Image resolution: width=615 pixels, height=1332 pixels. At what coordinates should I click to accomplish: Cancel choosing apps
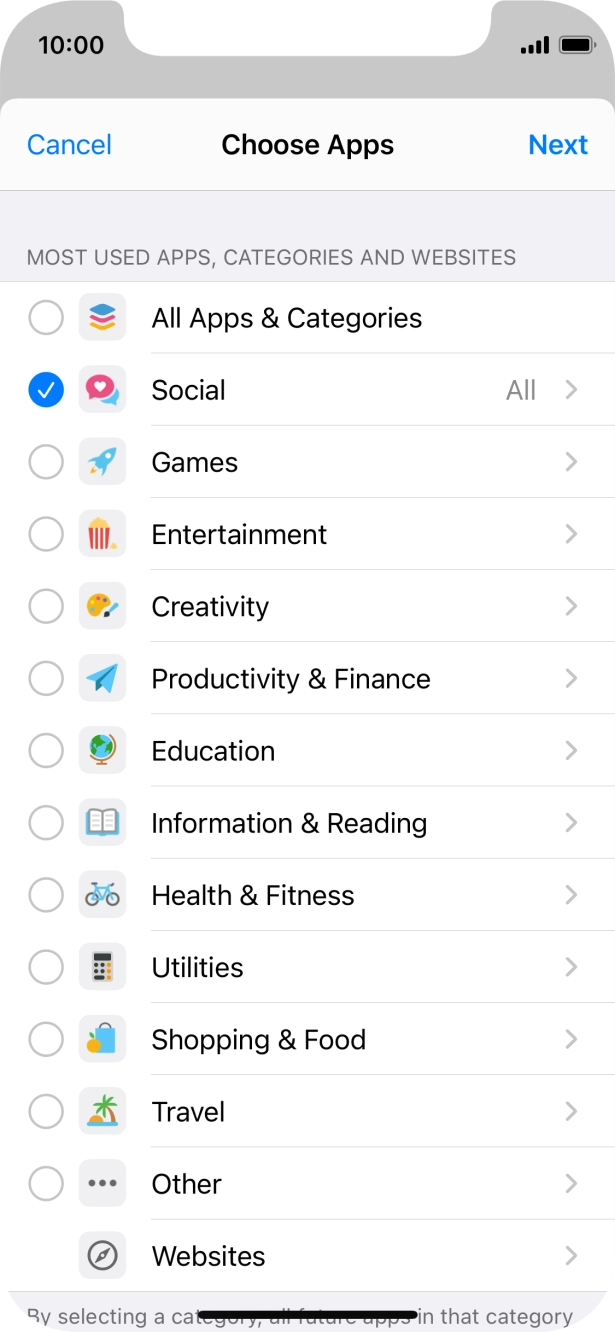(69, 145)
